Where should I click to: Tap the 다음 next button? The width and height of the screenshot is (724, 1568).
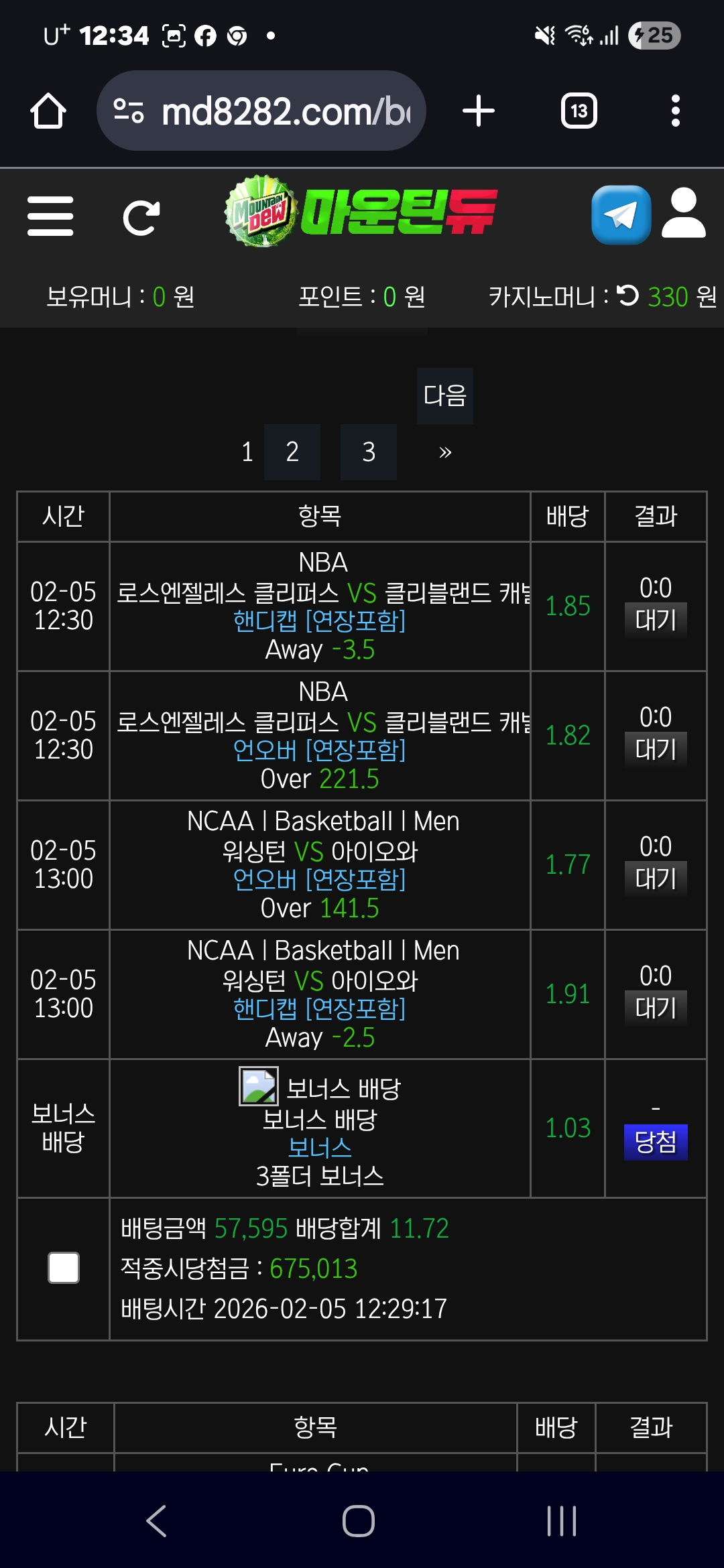444,395
